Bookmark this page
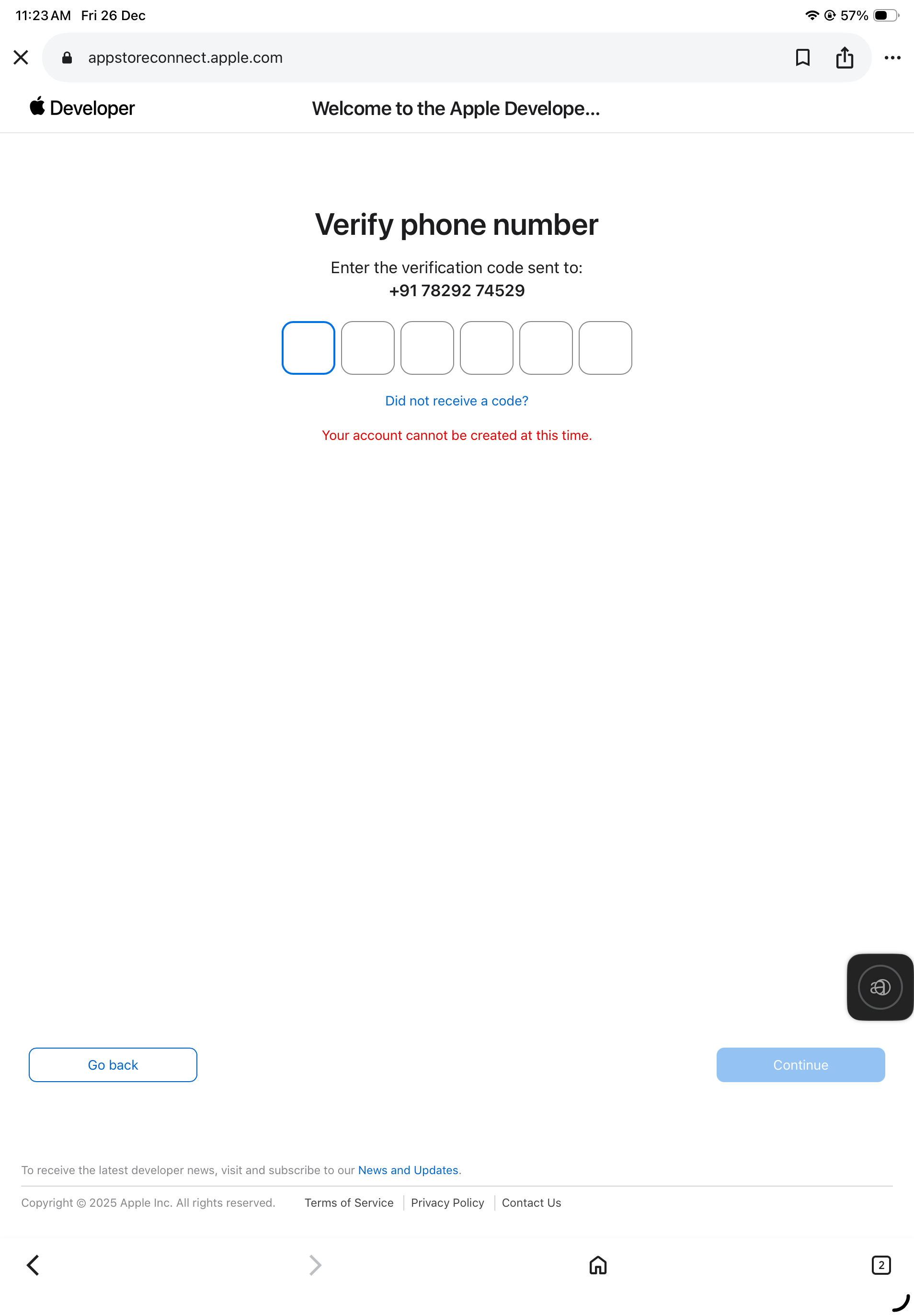Image resolution: width=914 pixels, height=1316 pixels. (802, 58)
